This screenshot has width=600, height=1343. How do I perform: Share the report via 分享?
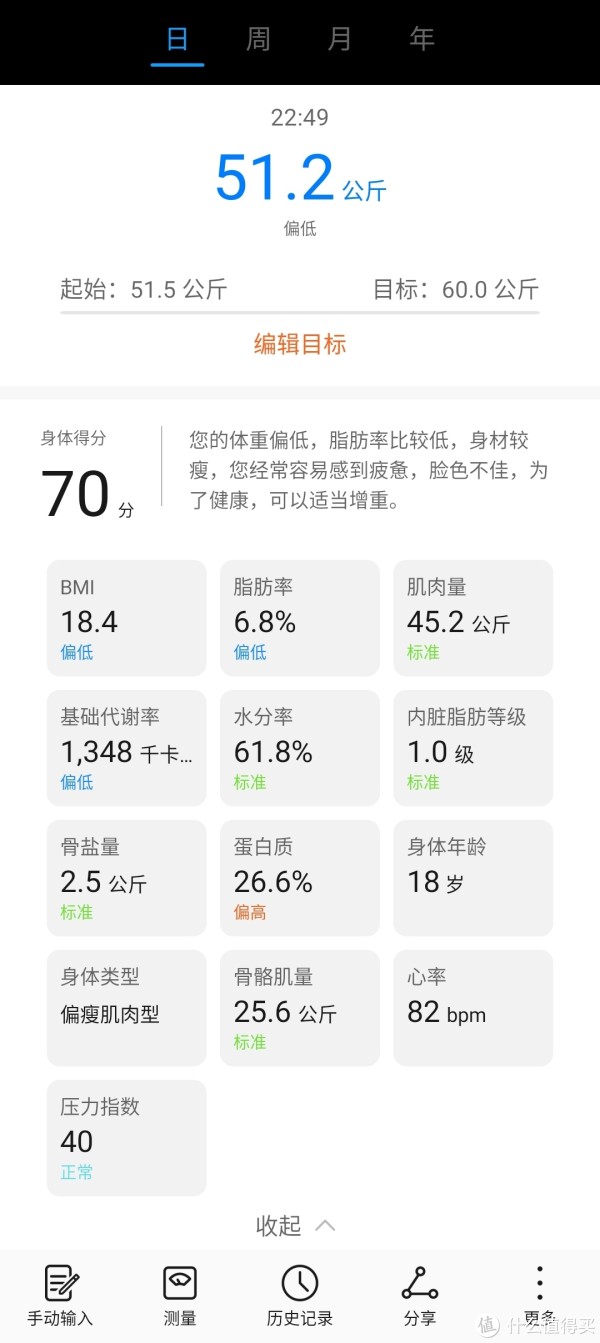420,1296
